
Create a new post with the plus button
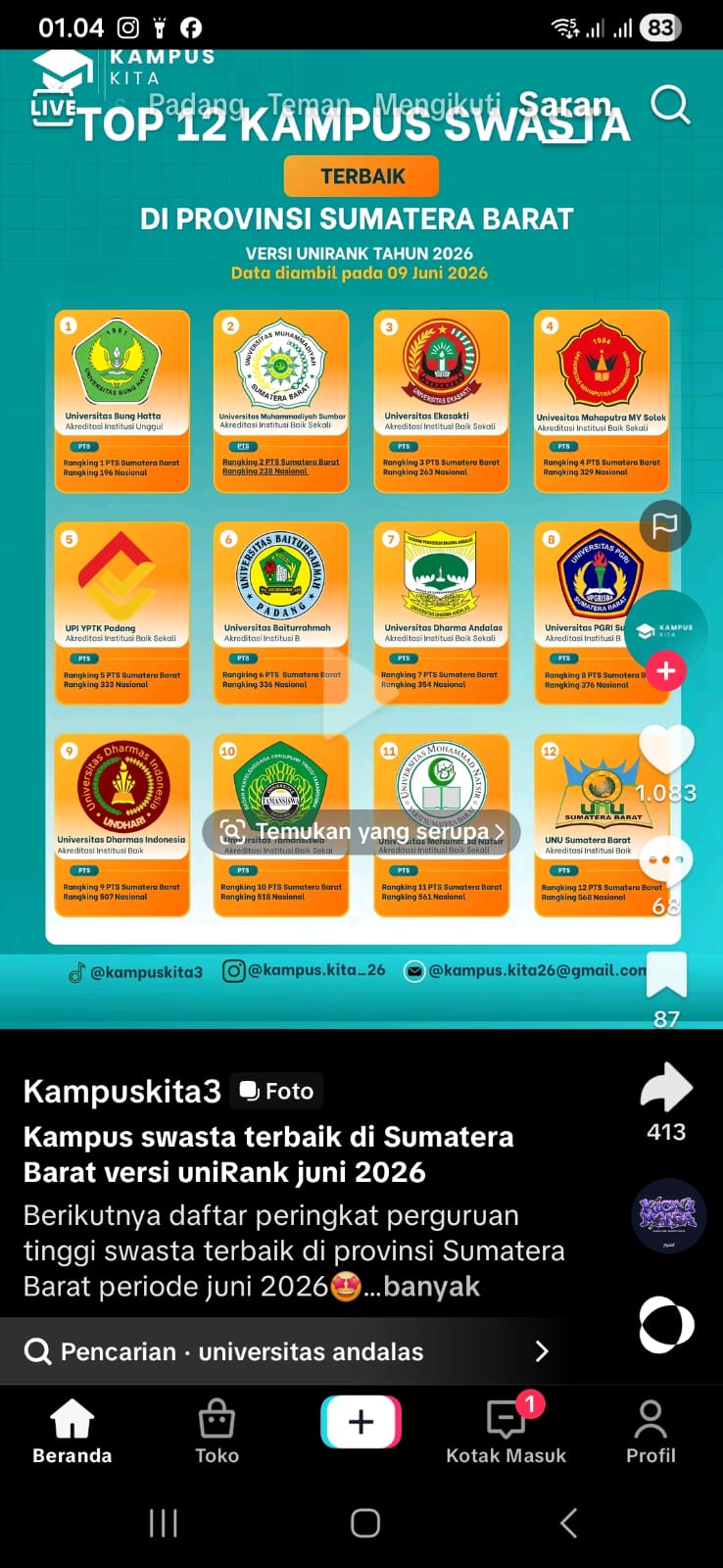pyautogui.click(x=361, y=1422)
